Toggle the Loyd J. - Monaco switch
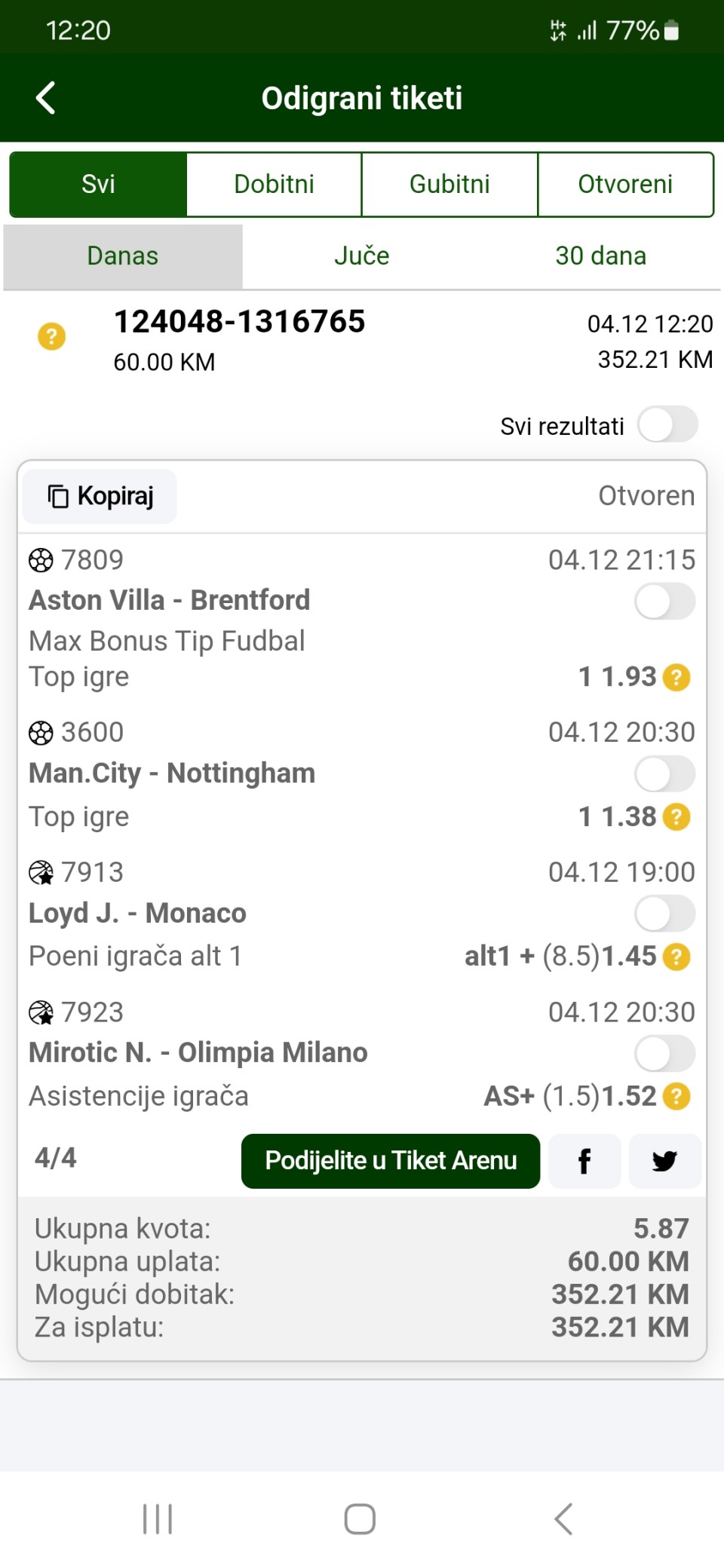Image resolution: width=724 pixels, height=1568 pixels. 664,914
